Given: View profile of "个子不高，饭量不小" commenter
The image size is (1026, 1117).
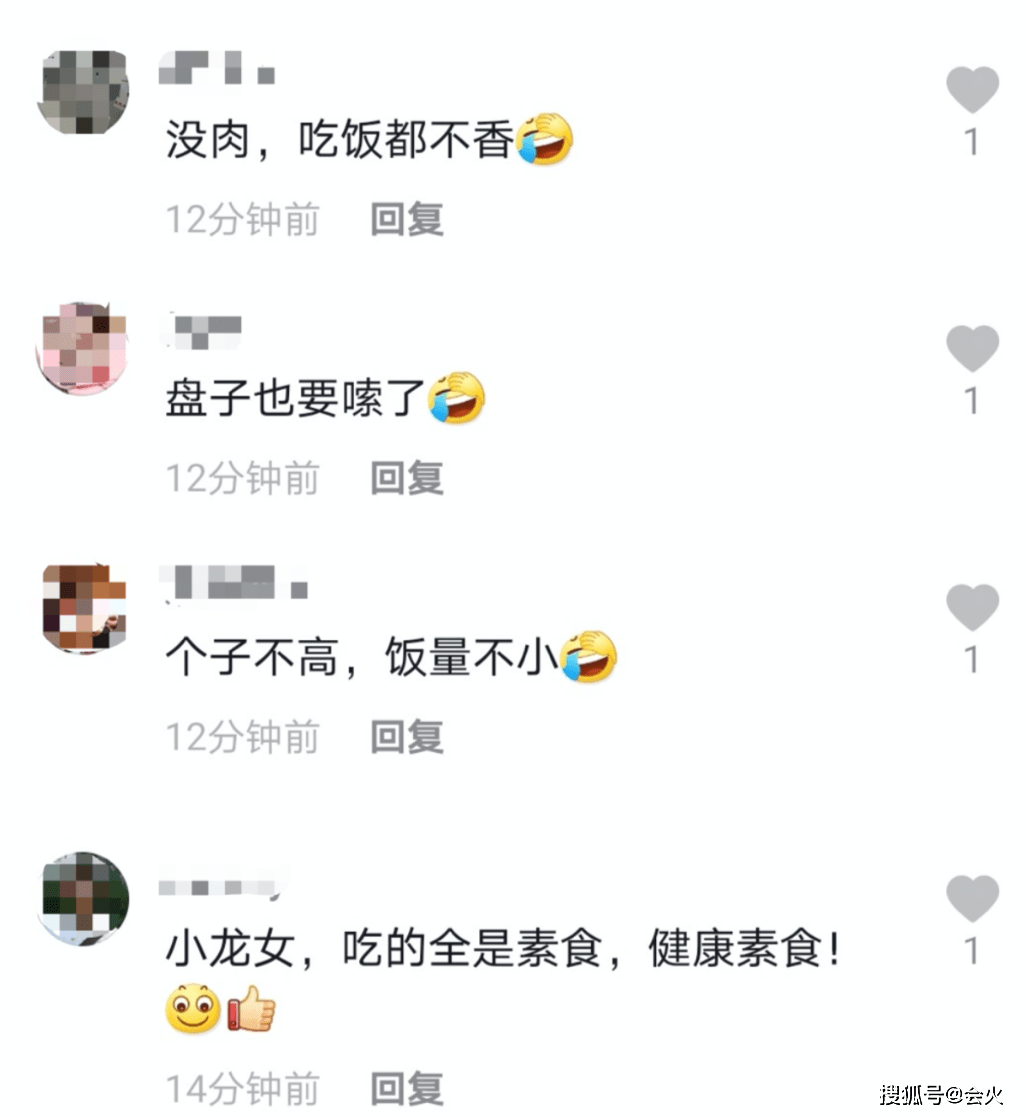Looking at the screenshot, I should pos(84,608).
